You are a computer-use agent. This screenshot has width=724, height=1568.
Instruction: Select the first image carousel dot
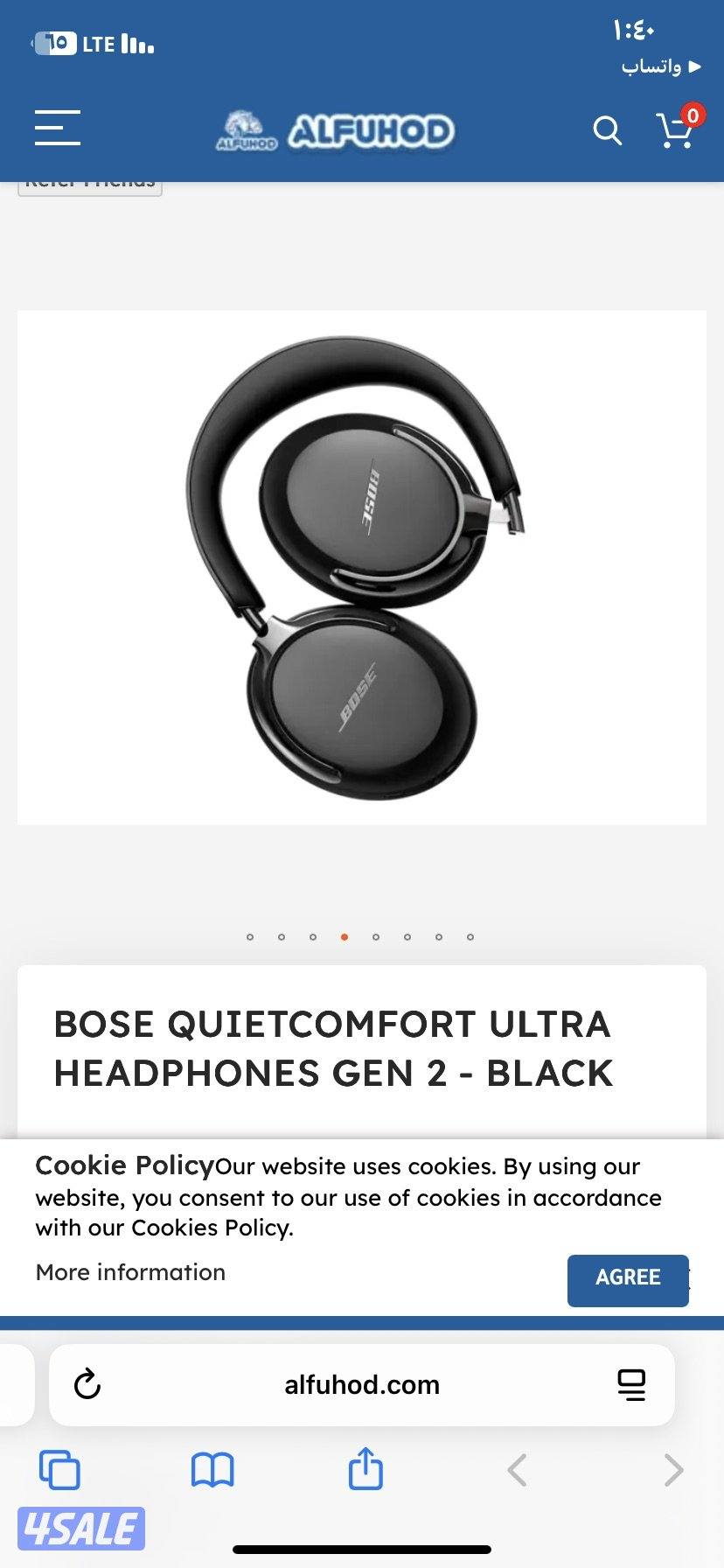pyautogui.click(x=250, y=937)
